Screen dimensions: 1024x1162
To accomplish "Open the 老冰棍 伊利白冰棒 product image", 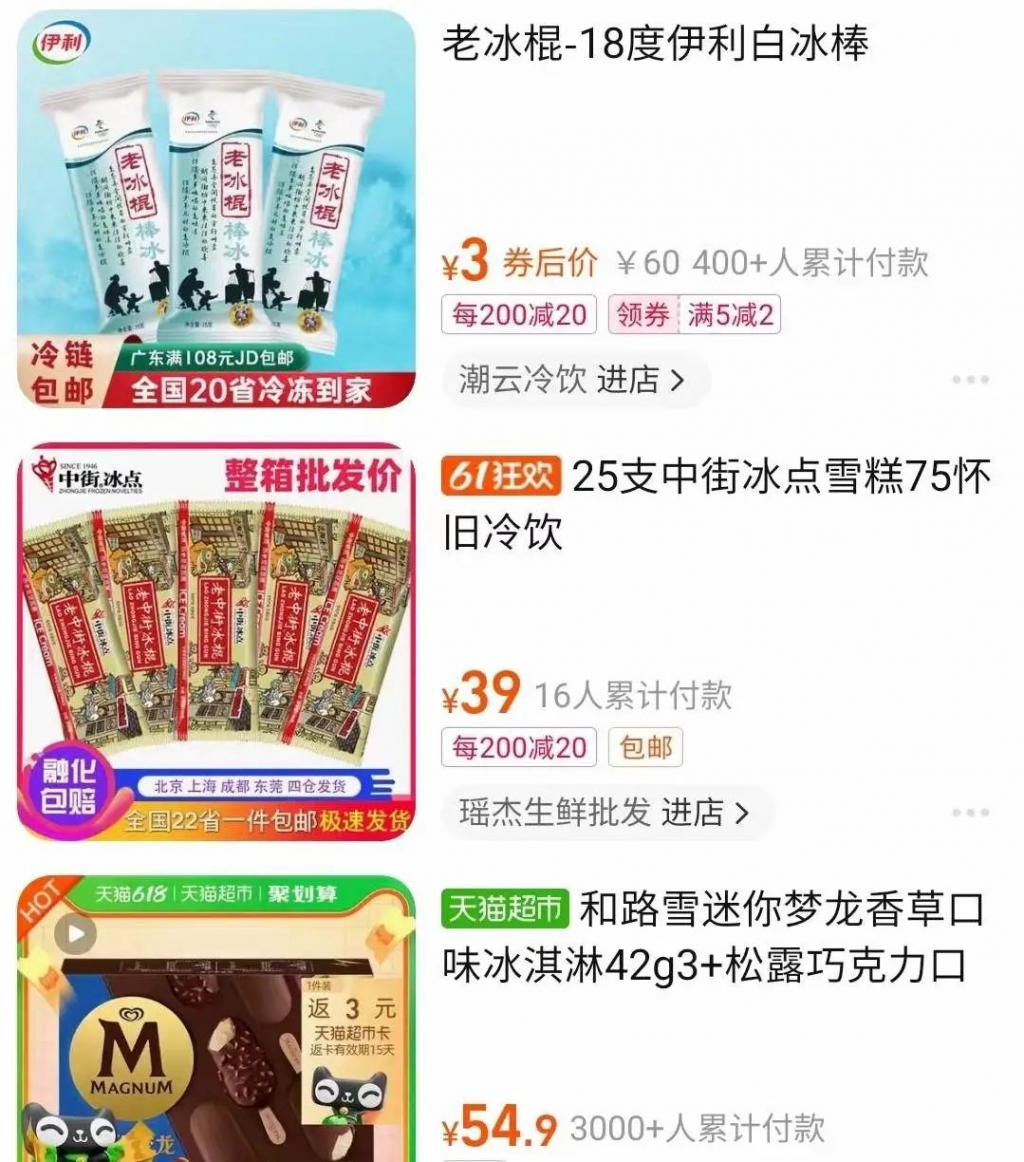I will [x=216, y=210].
